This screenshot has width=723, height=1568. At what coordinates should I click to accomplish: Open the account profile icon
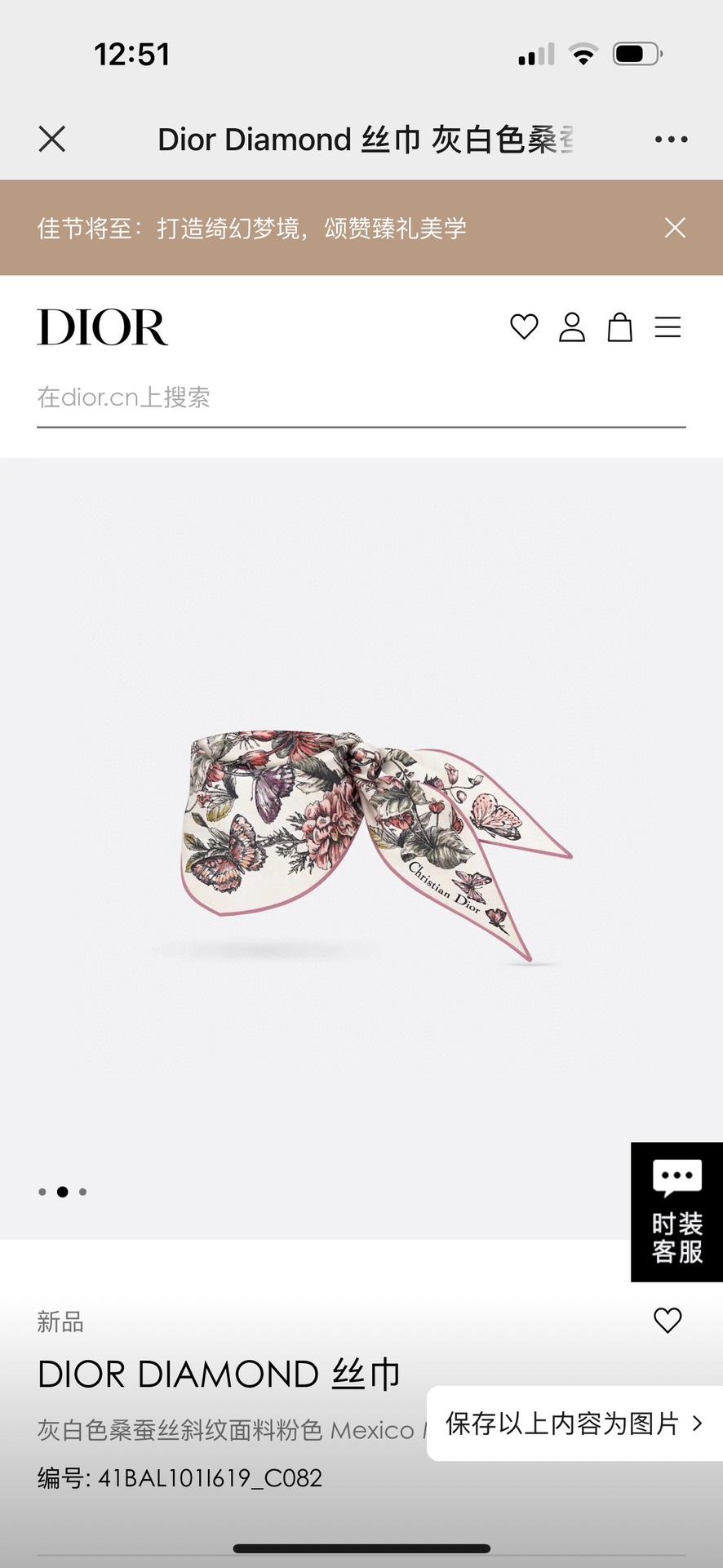572,327
